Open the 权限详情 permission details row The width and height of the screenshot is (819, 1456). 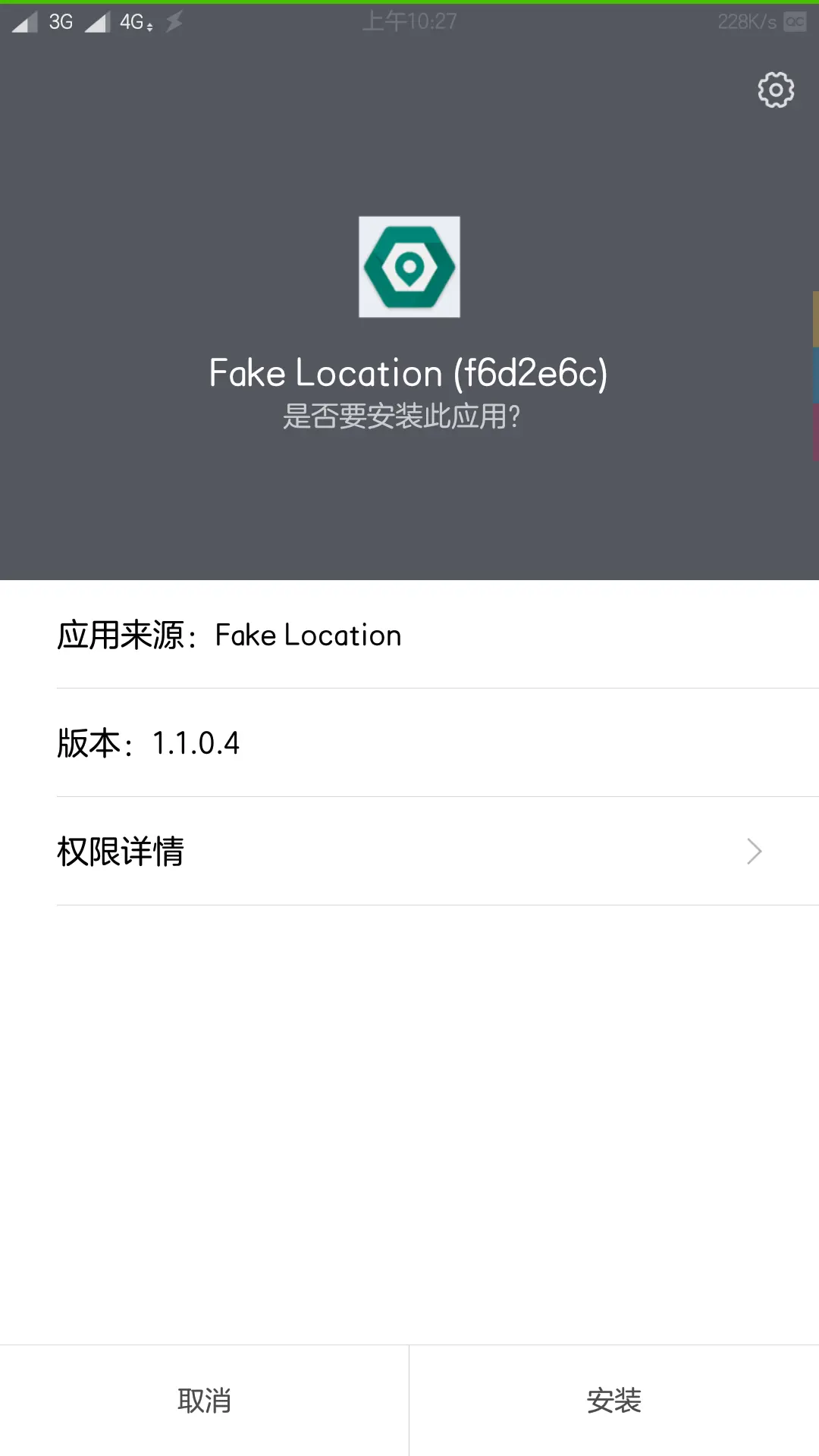coord(409,851)
